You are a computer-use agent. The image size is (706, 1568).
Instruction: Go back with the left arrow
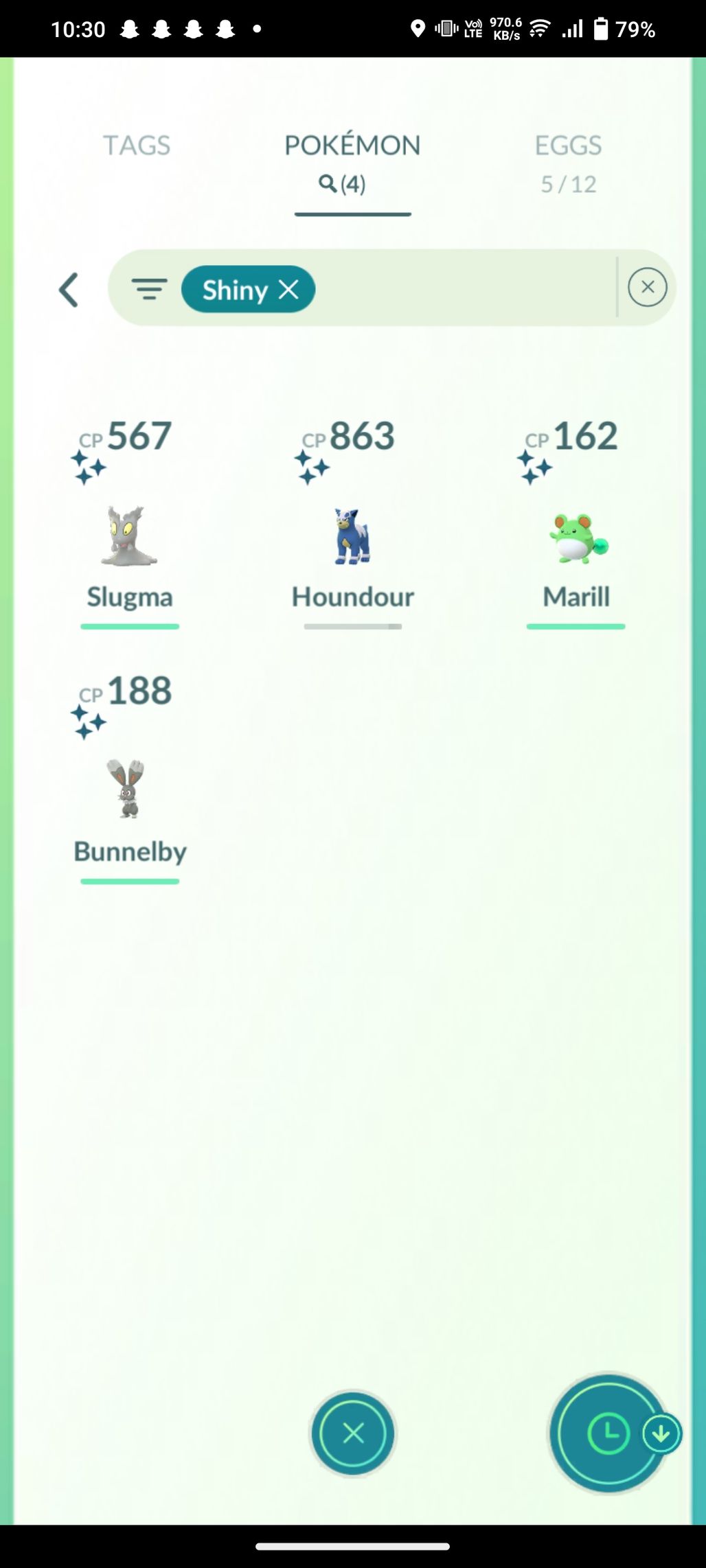tap(69, 290)
